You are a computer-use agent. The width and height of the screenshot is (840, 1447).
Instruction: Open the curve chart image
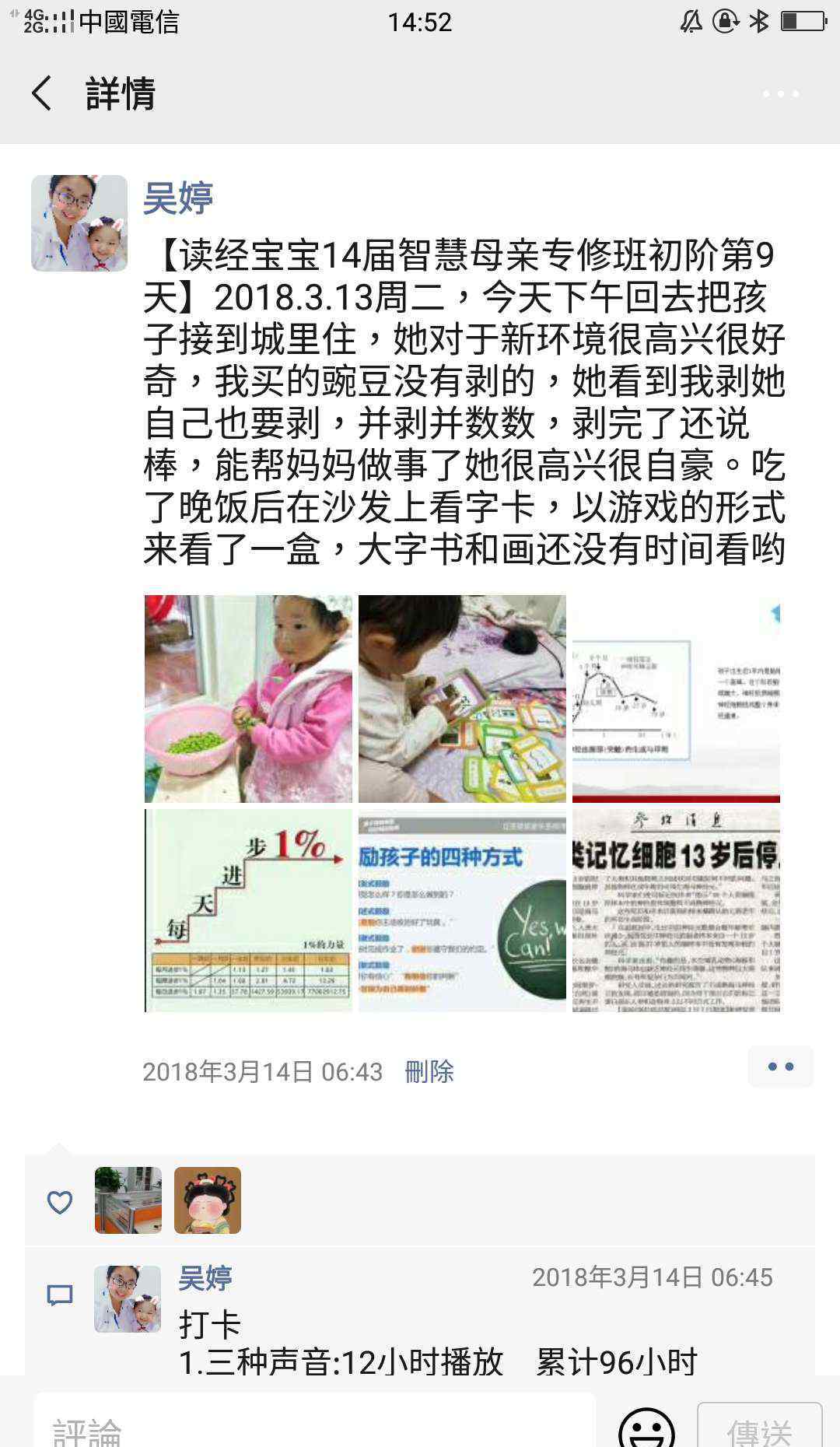pos(676,699)
